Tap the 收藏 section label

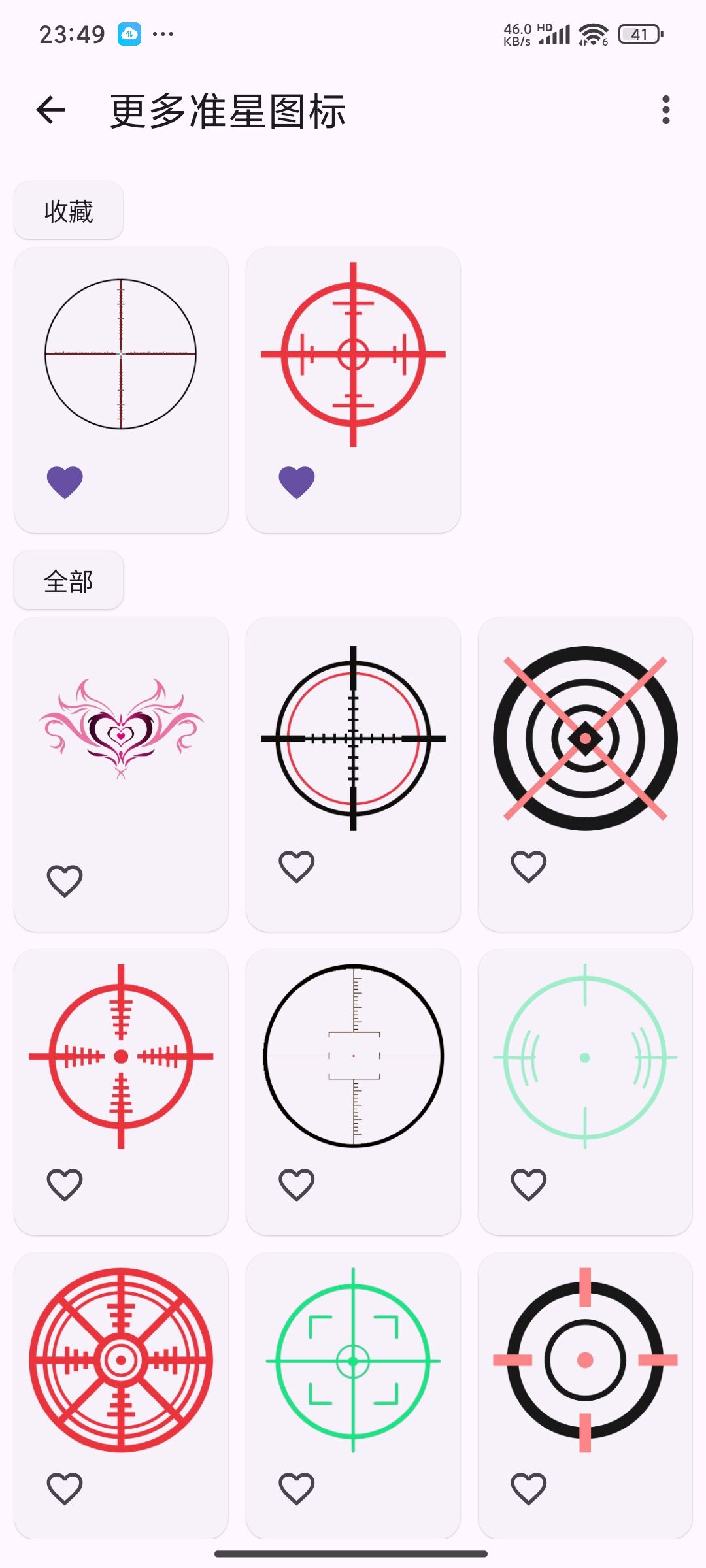[x=68, y=210]
